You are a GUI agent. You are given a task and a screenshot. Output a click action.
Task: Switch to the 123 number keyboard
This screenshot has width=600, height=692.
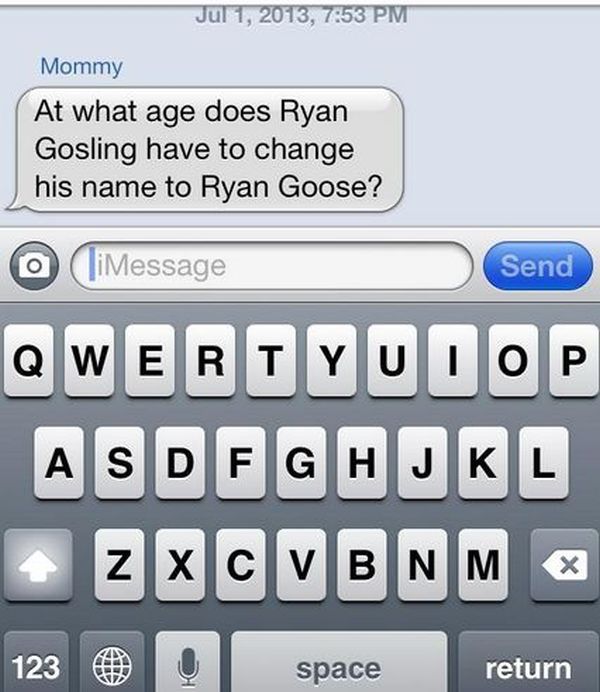tap(33, 664)
